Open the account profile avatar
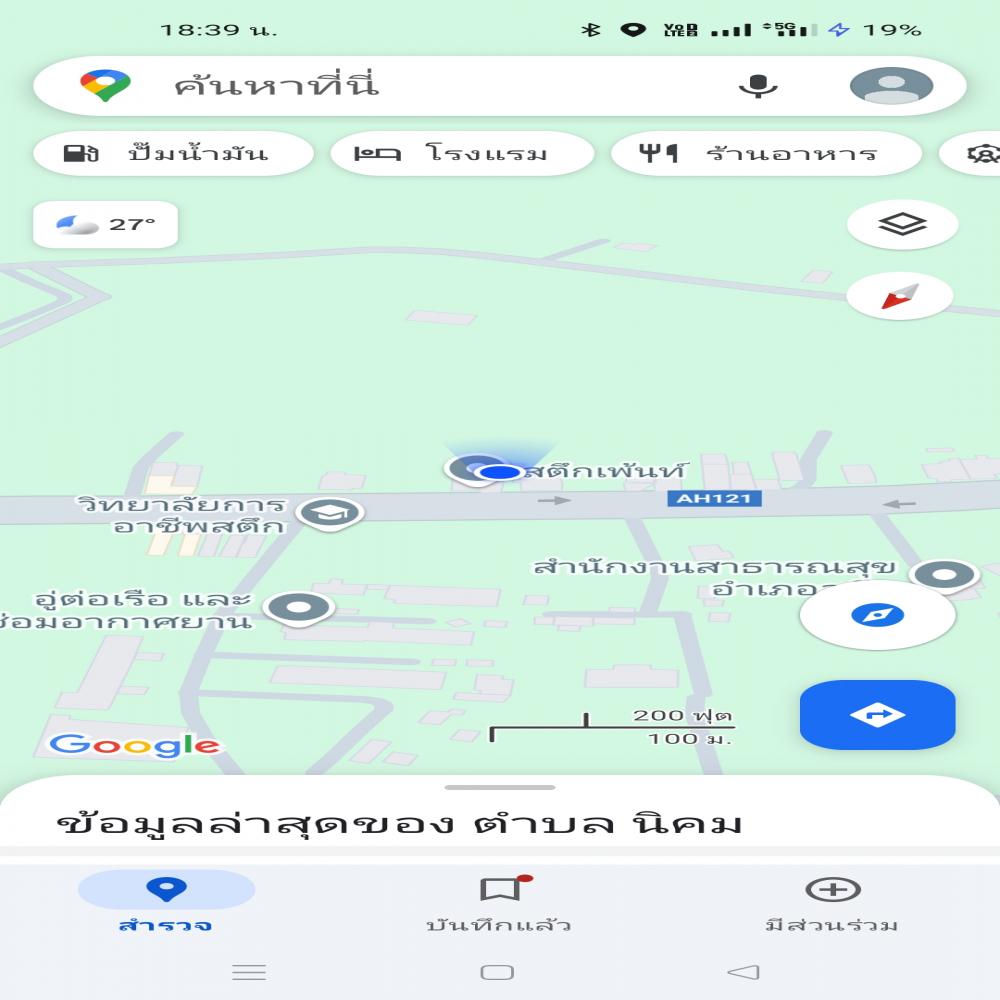1000x1000 pixels. click(891, 86)
